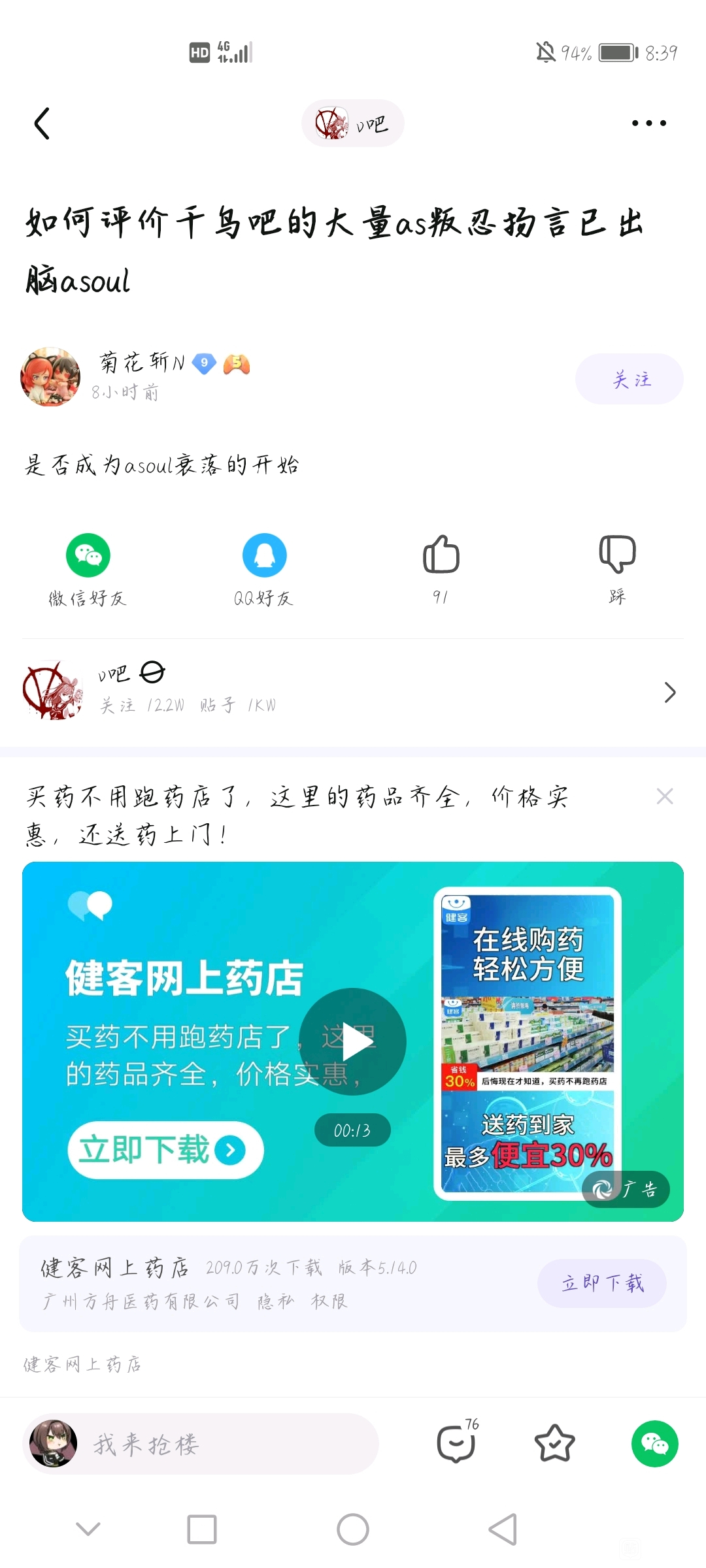Play the 健客网上药店 ad video
The image size is (706, 1568).
353,1042
